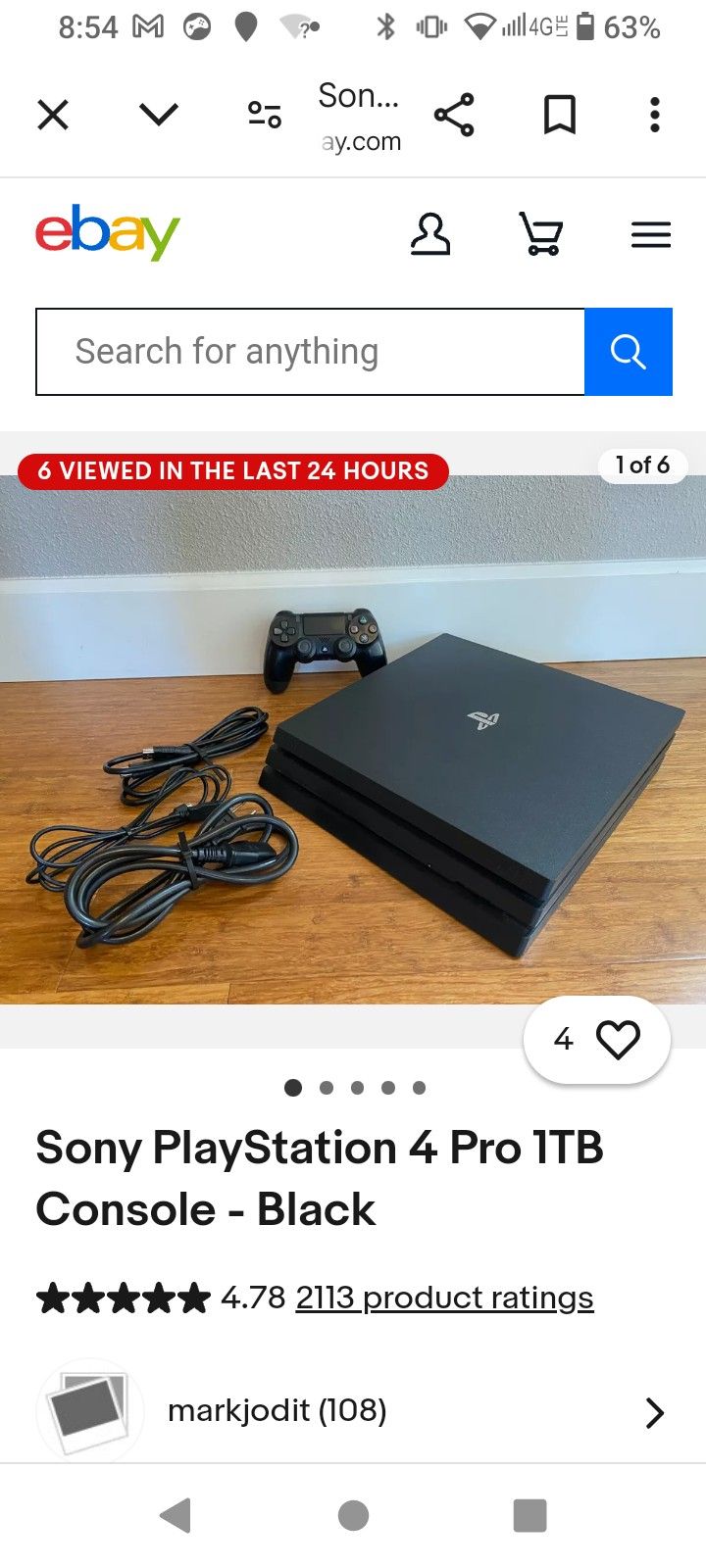The height and width of the screenshot is (1568, 706).
Task: Open the browser overflow menu
Action: click(655, 116)
